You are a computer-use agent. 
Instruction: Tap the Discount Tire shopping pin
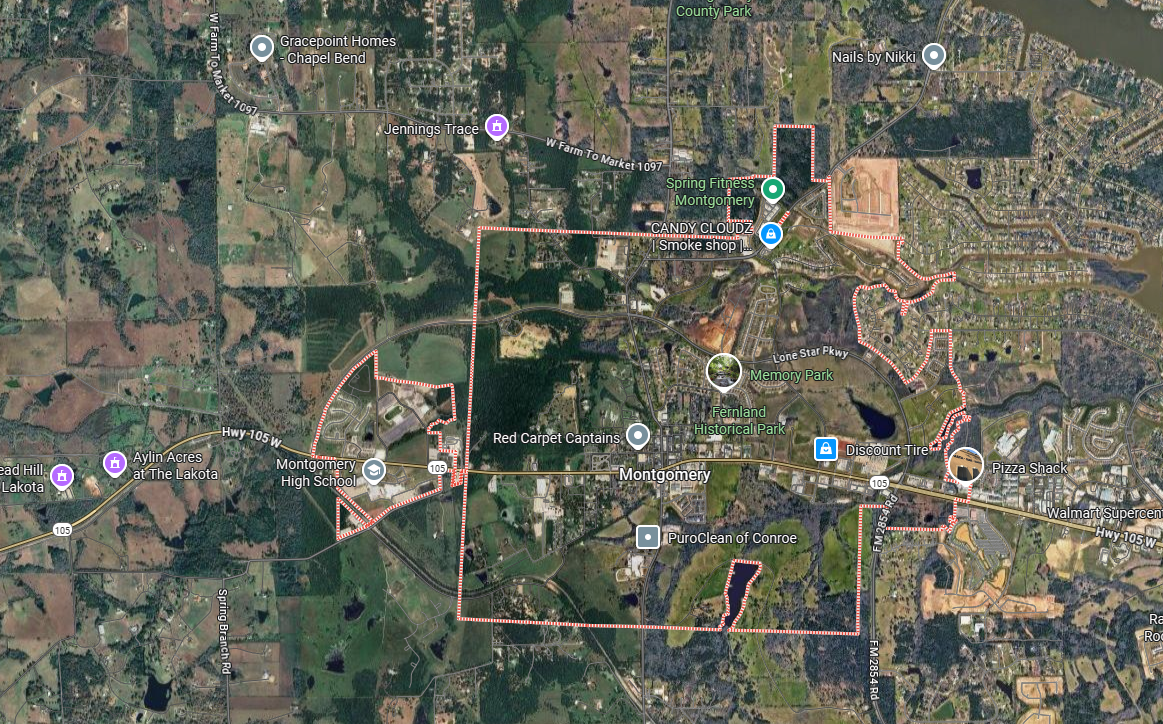tap(825, 448)
